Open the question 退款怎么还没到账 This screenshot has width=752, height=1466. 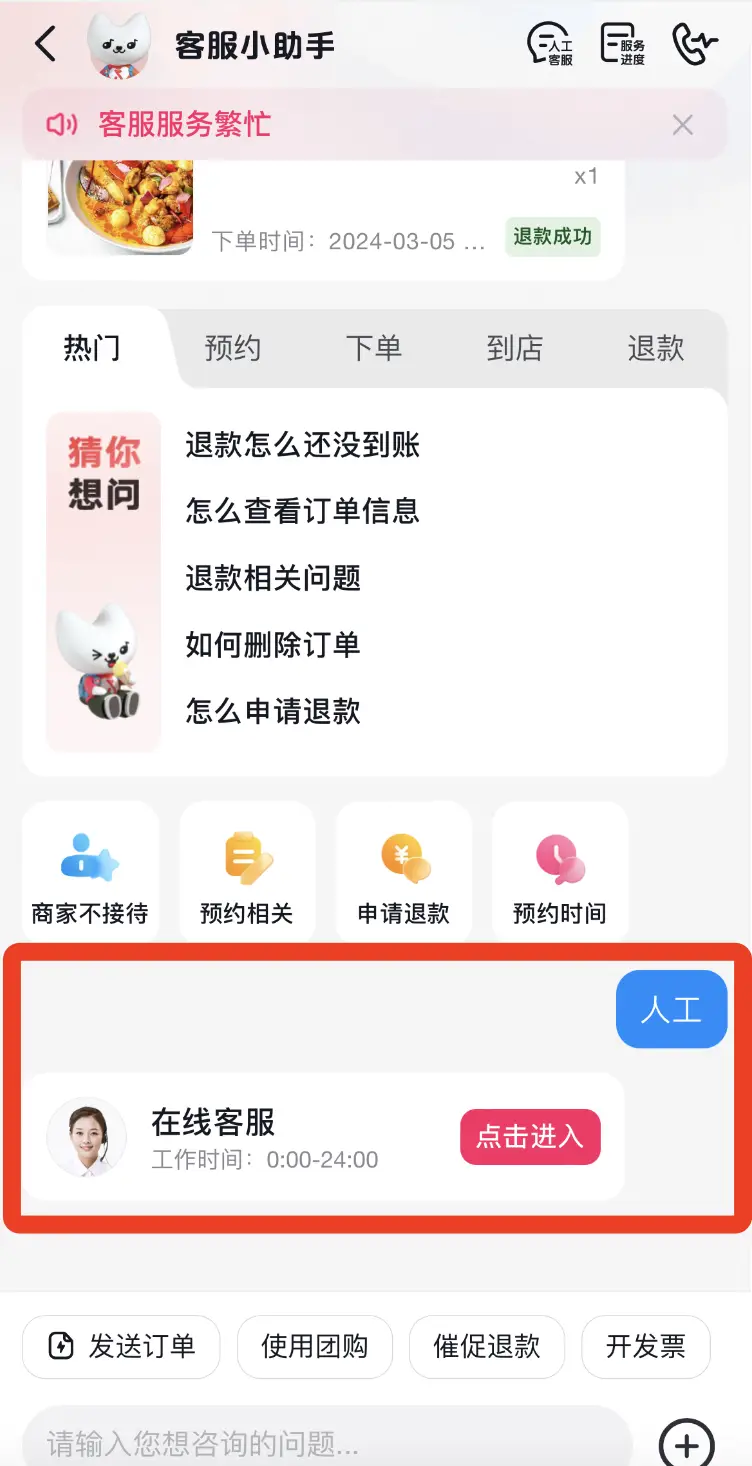coord(301,445)
